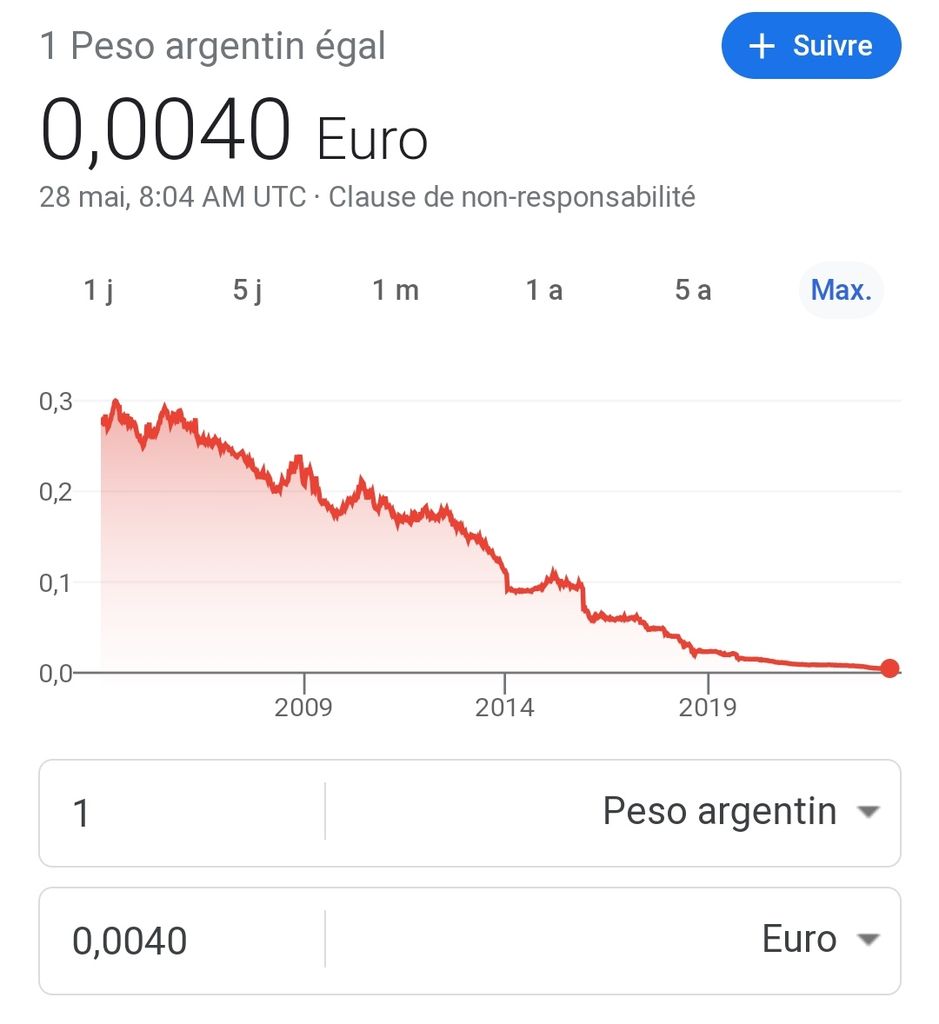This screenshot has height=1024, width=939.
Task: Edit the Euro amount field
Action: coord(180,941)
